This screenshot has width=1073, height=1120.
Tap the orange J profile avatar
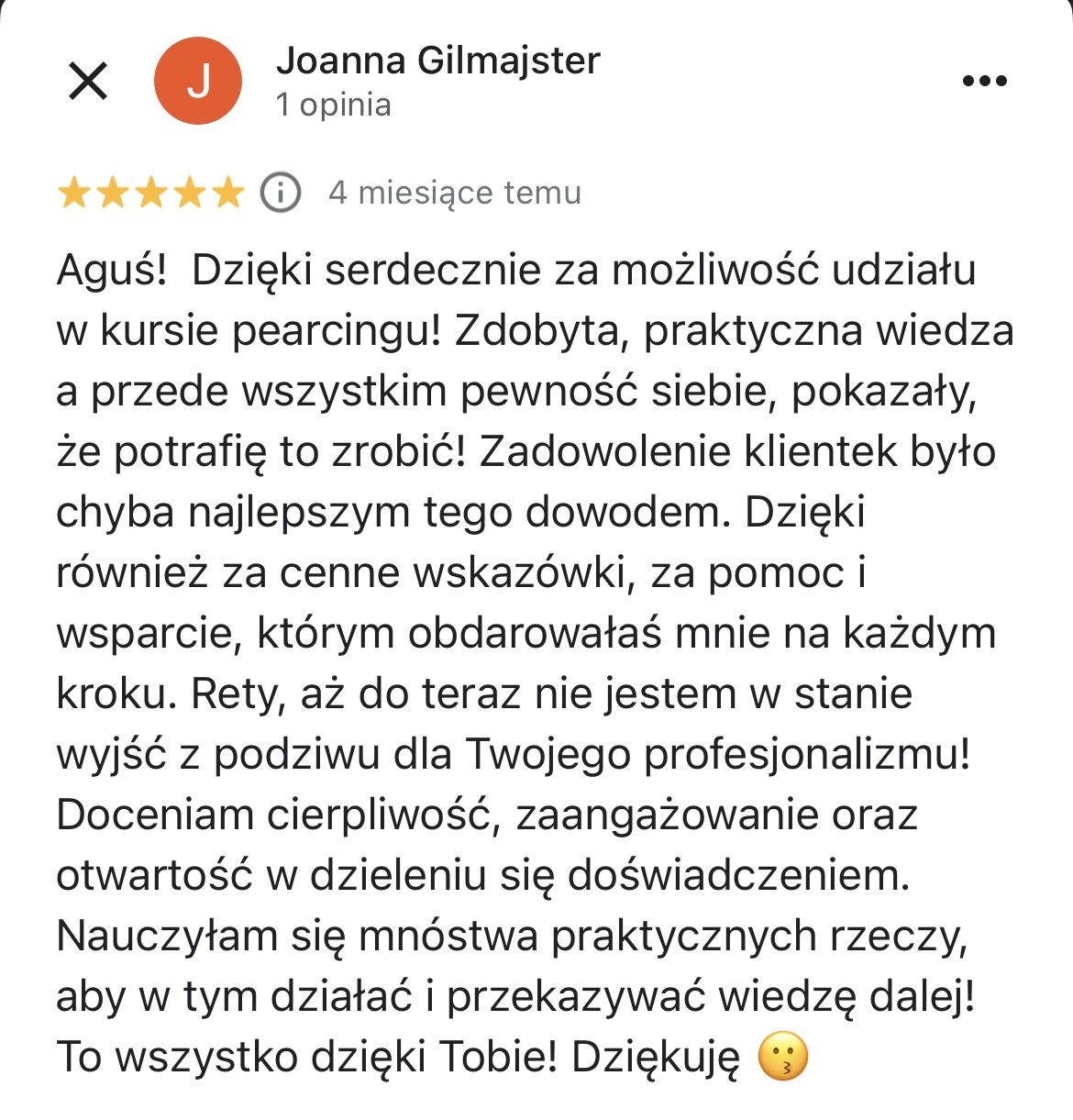point(198,81)
